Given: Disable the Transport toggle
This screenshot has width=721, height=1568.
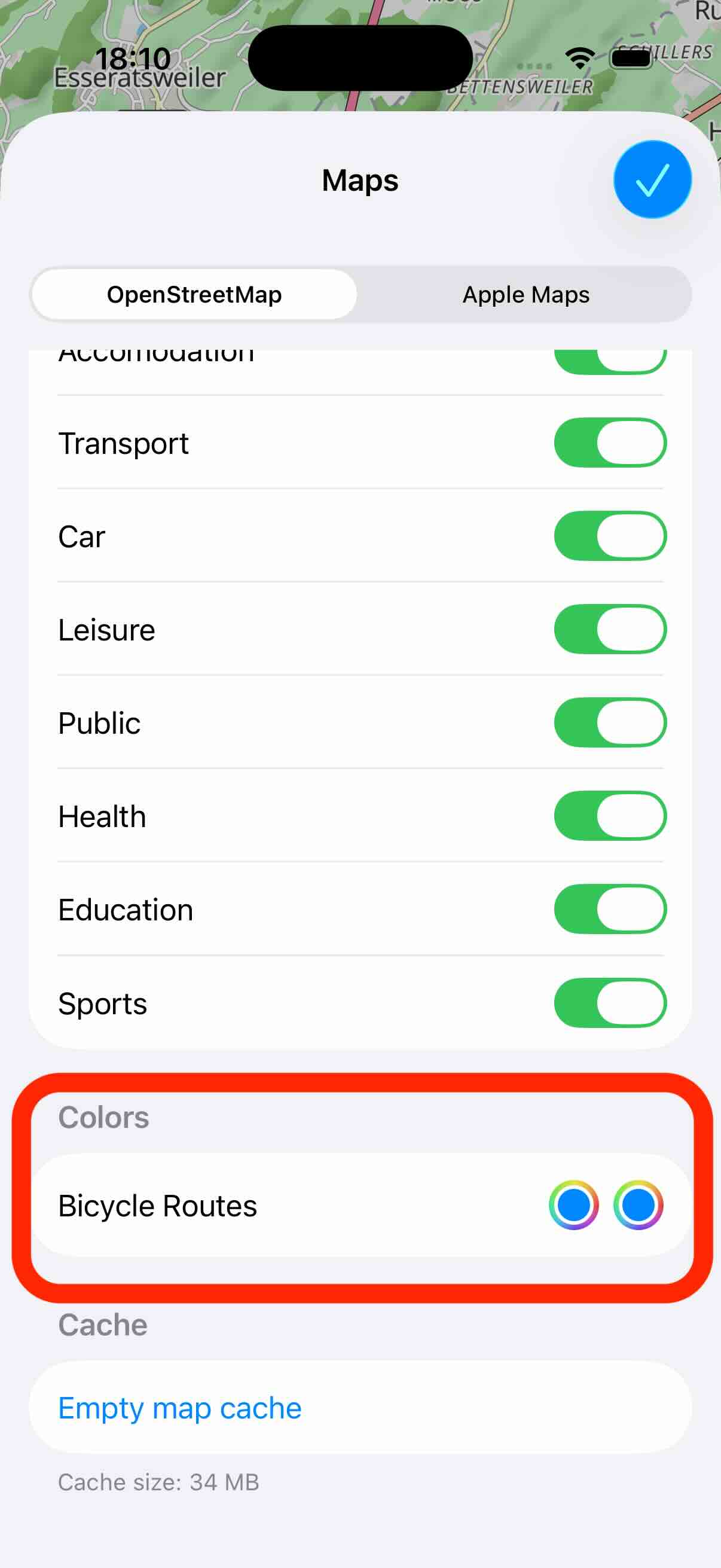Looking at the screenshot, I should (x=610, y=443).
